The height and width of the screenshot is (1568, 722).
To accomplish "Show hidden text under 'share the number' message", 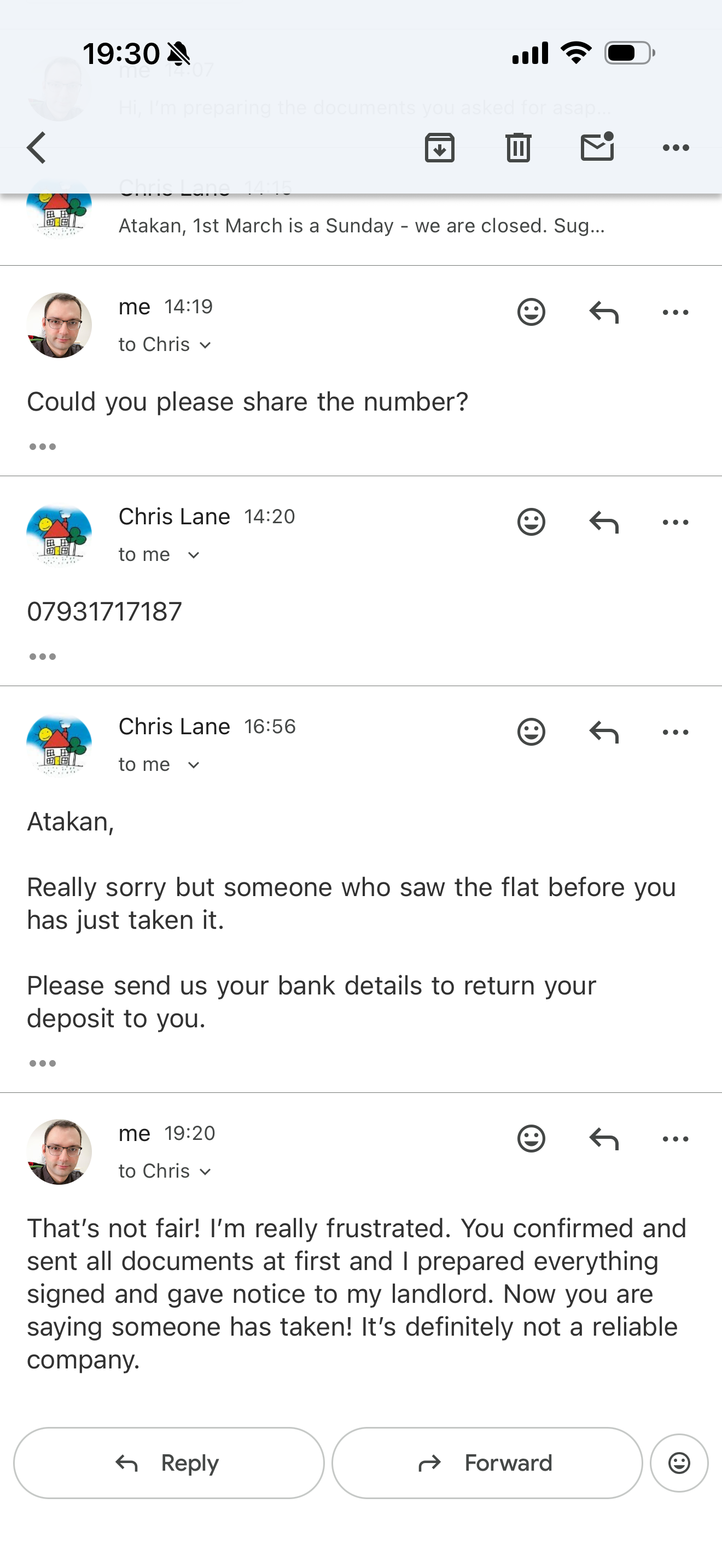I will pos(43,447).
